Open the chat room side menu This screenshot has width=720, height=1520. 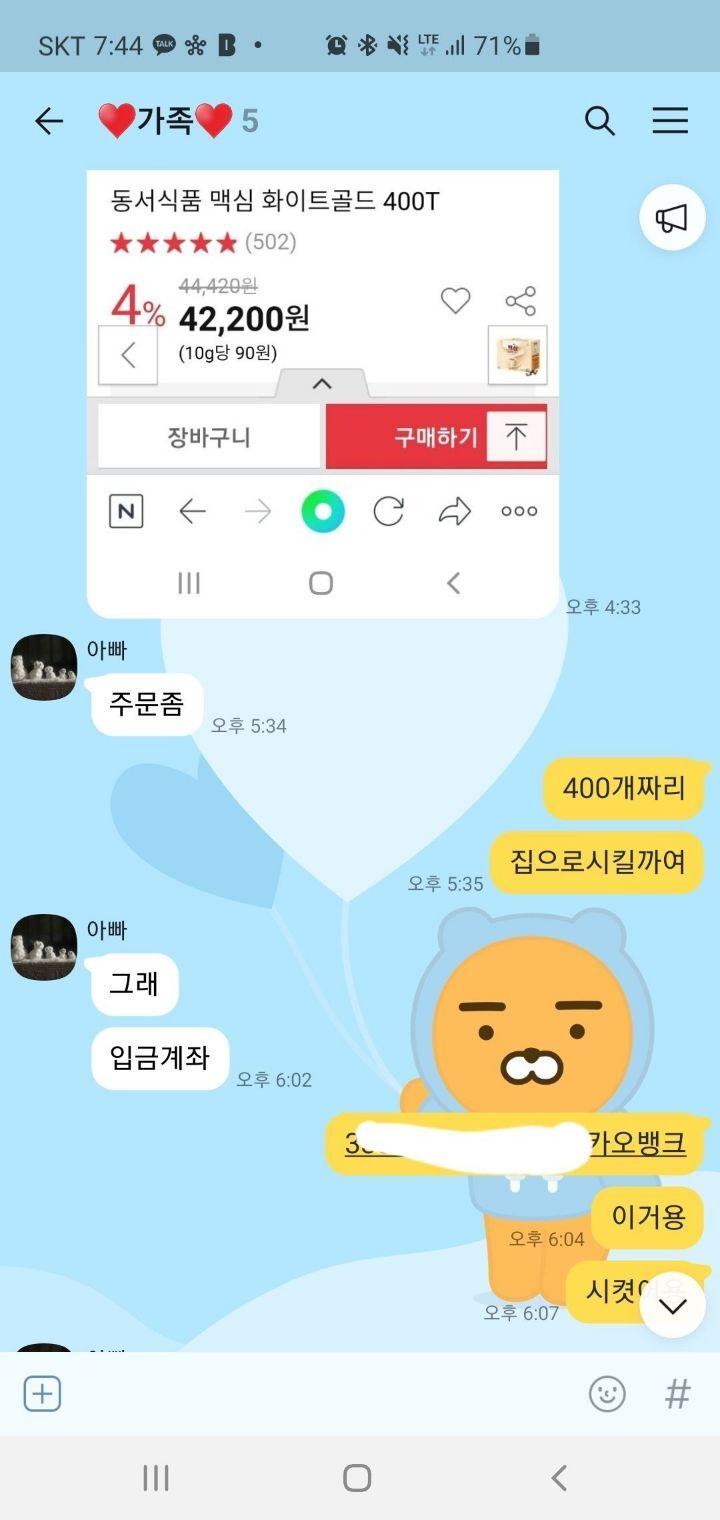(x=670, y=122)
